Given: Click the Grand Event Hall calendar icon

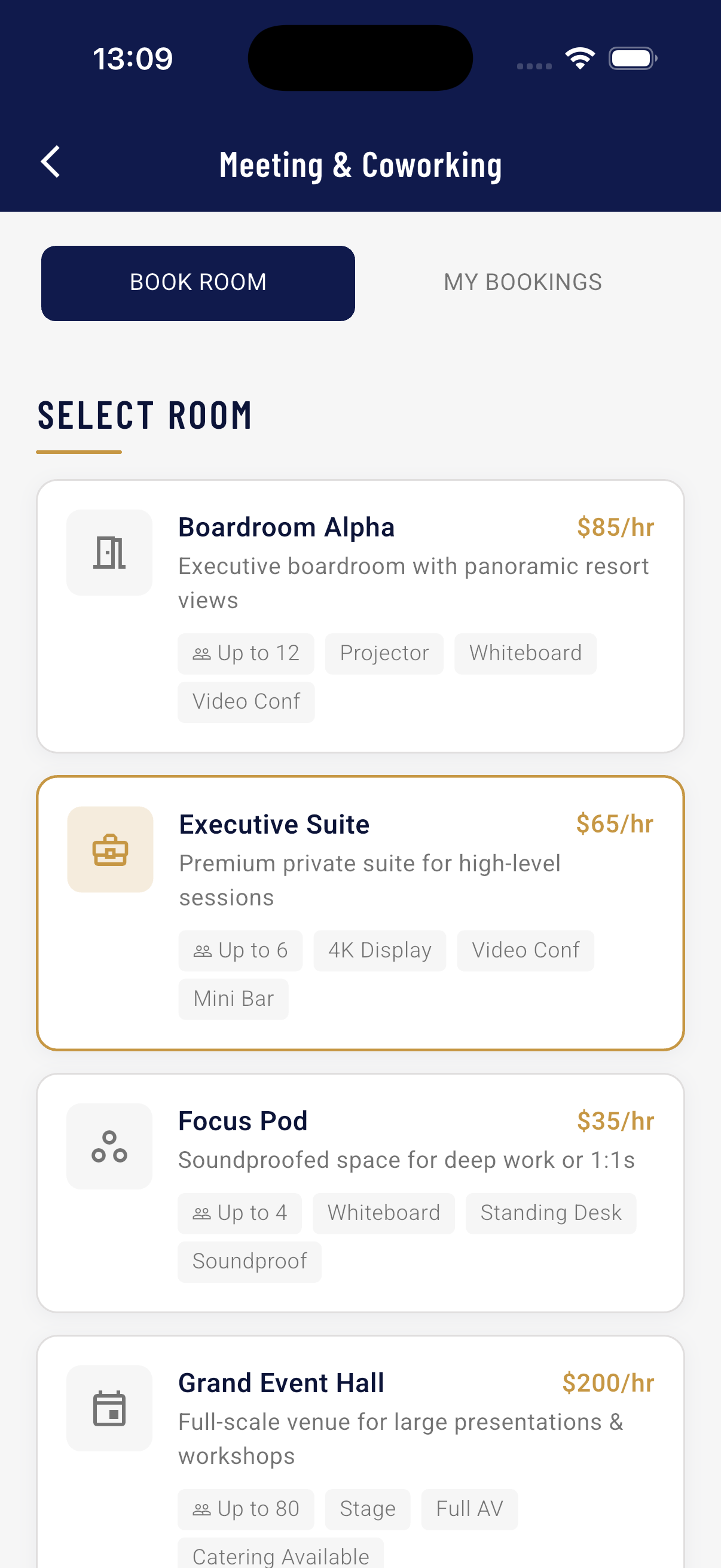Looking at the screenshot, I should [109, 1409].
